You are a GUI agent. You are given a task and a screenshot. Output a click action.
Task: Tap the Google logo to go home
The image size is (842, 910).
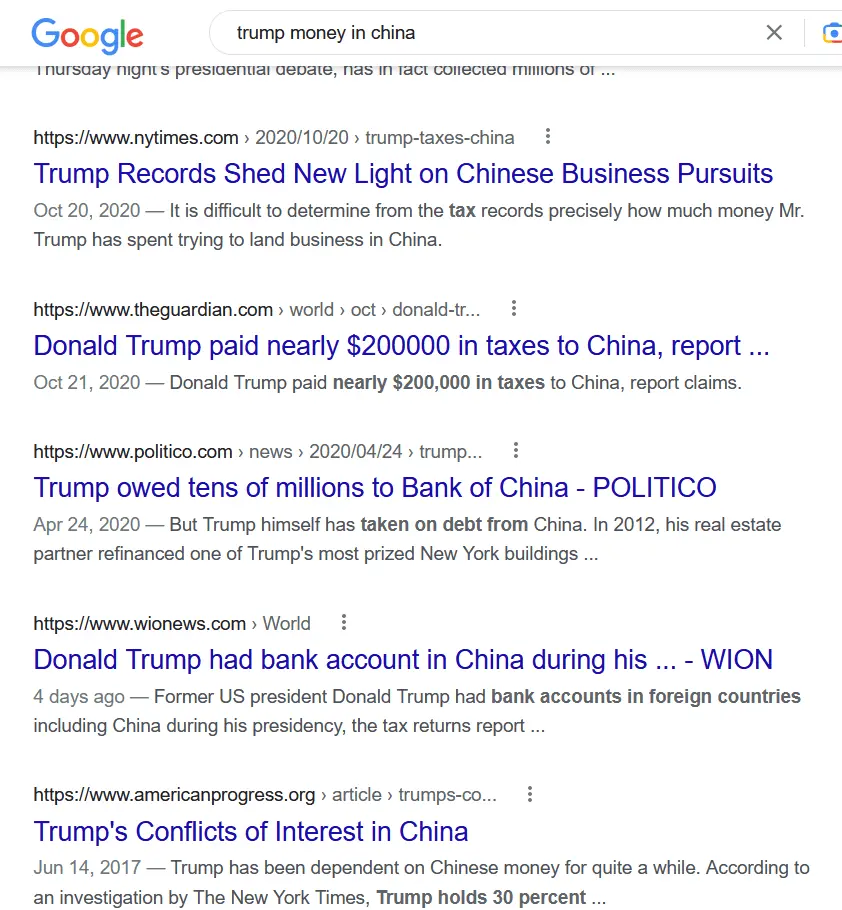click(88, 35)
